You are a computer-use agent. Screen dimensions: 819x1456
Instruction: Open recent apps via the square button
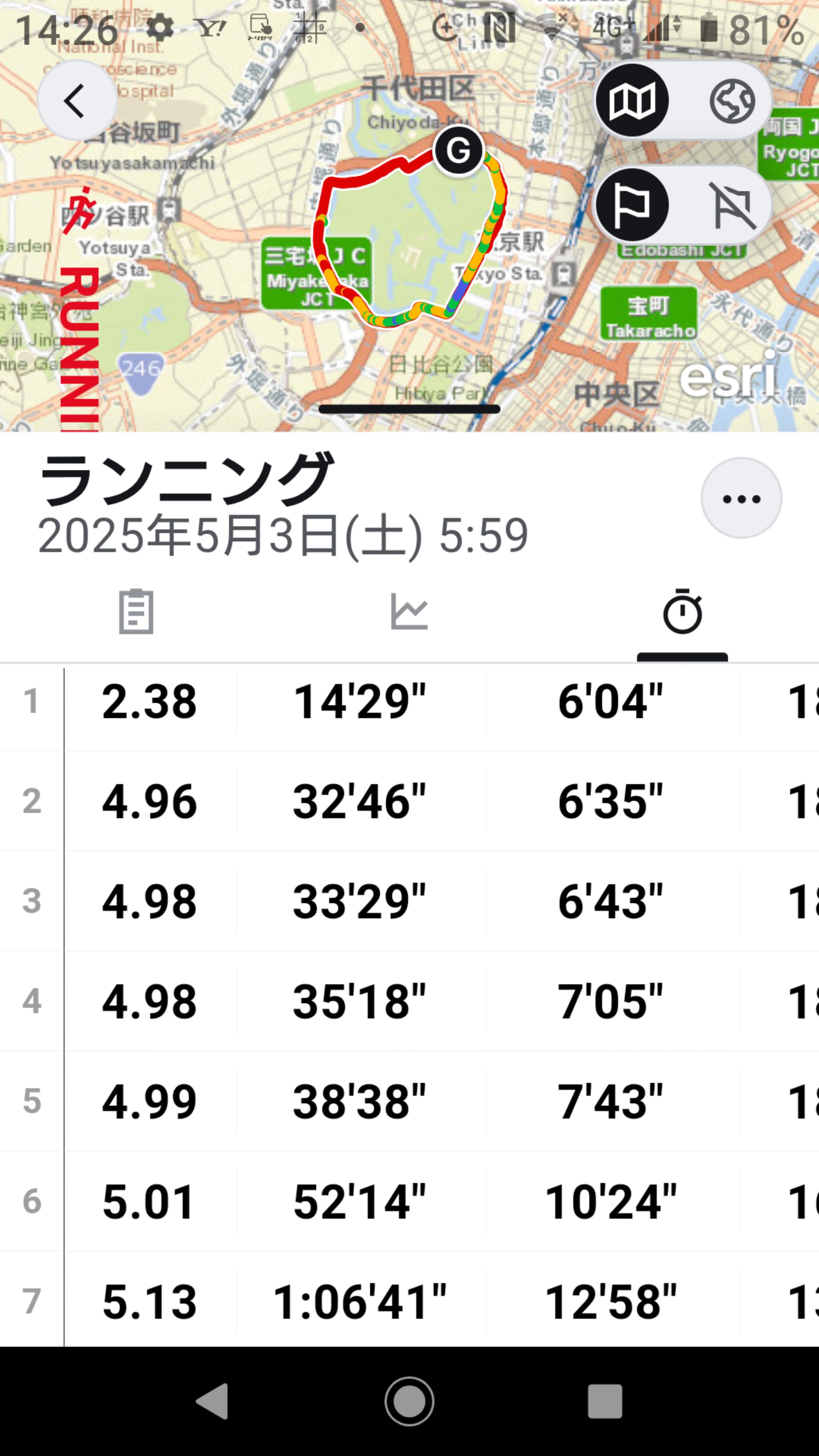(605, 1401)
